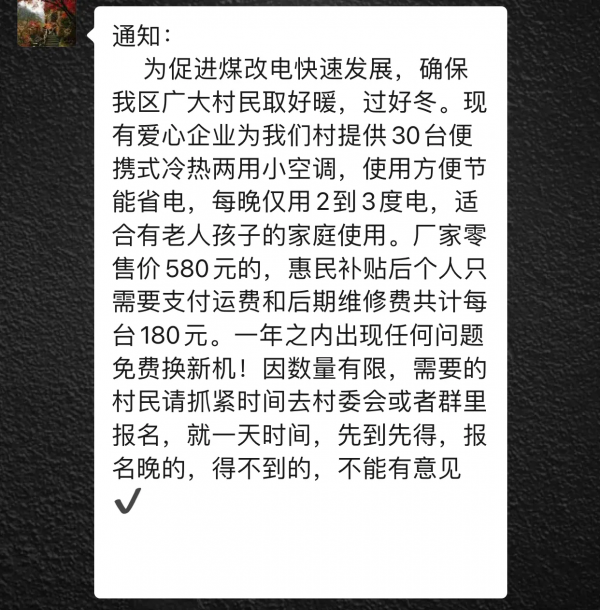600x610 pixels.
Task: Open the message sender's avatar profile
Action: coord(47,22)
